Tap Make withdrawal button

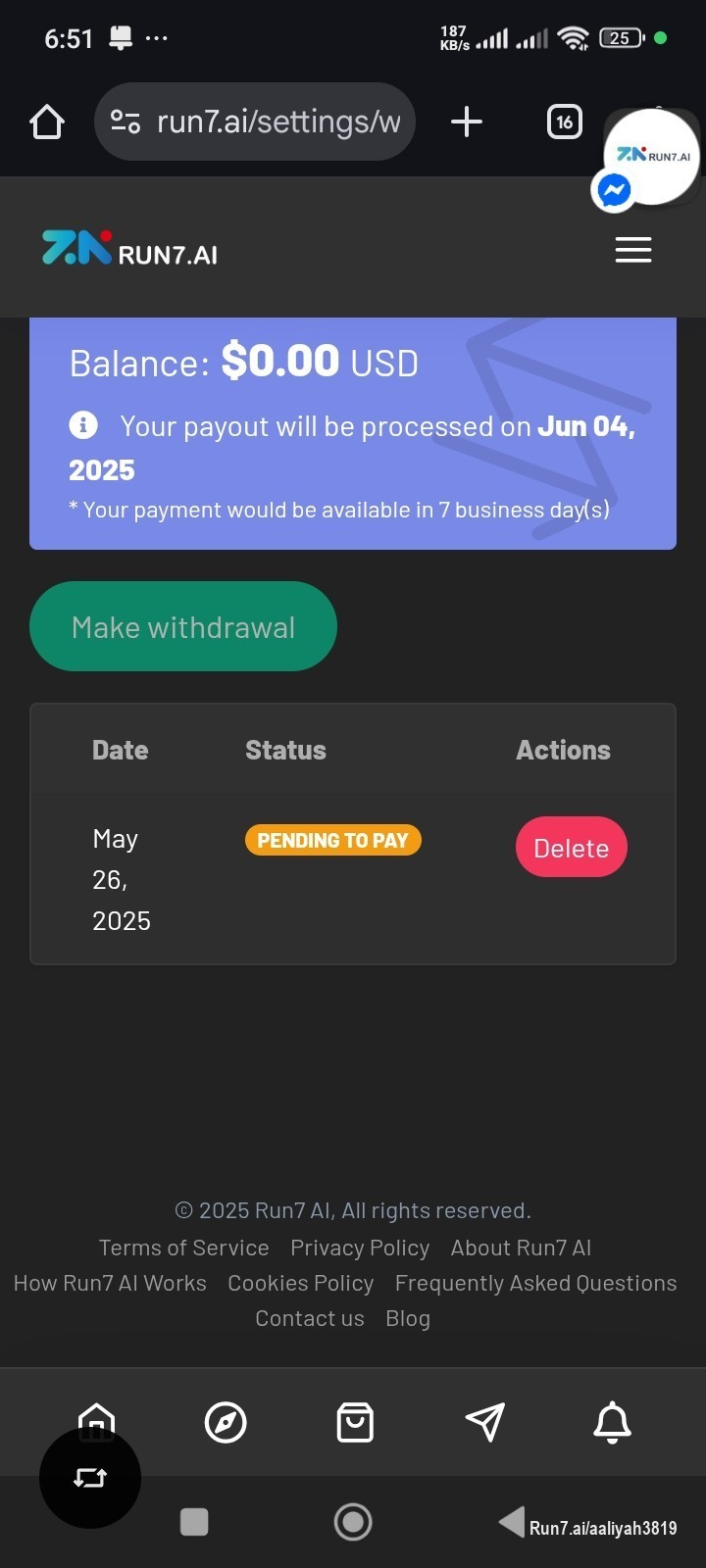183,626
